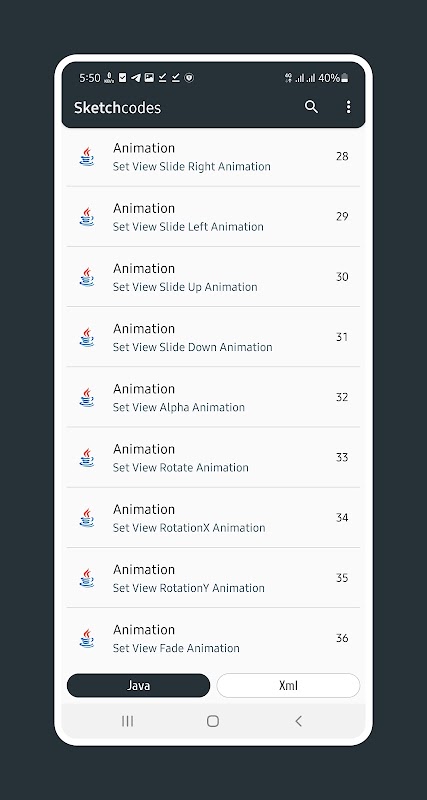This screenshot has height=800, width=427.
Task: Open Set View RotationX Animation
Action: tap(213, 518)
